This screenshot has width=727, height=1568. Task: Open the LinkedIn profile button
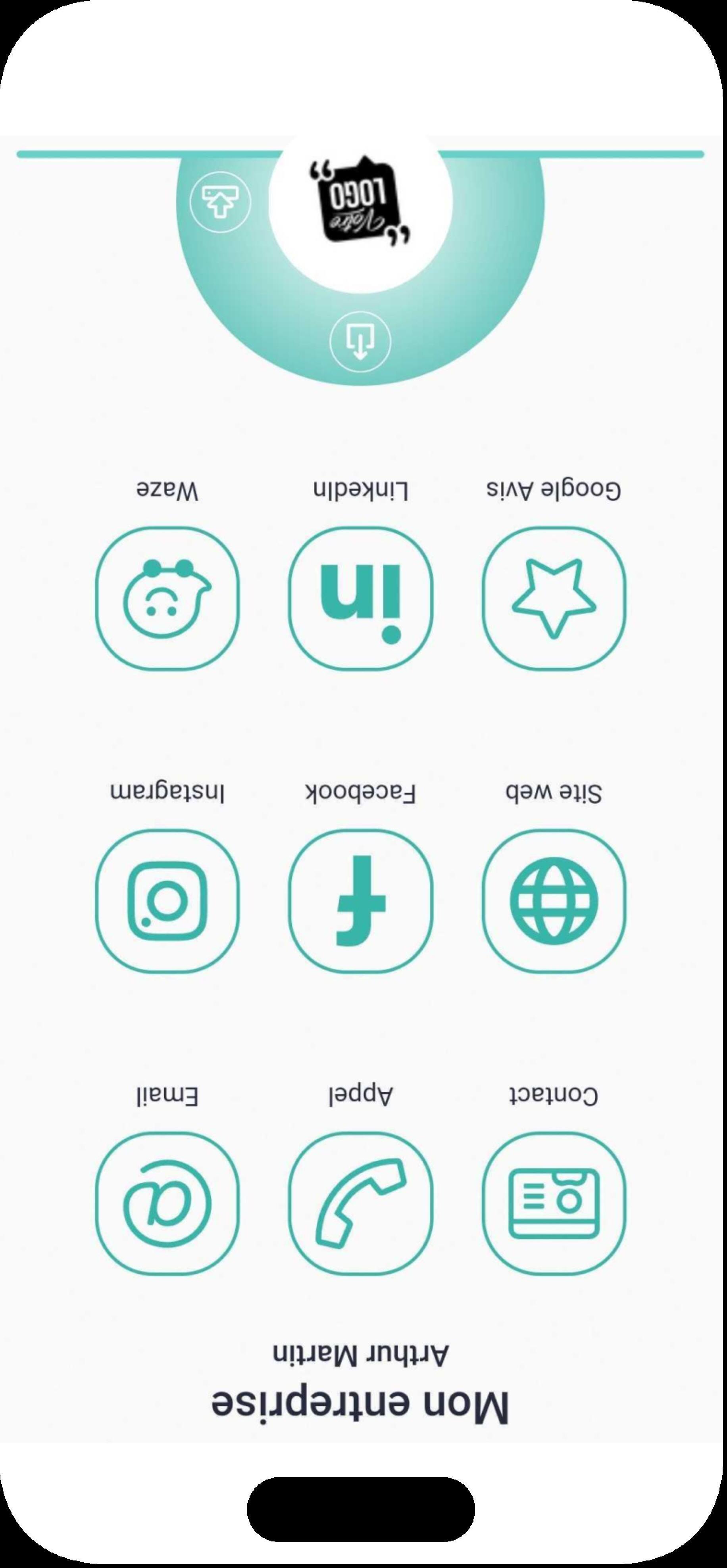(360, 599)
